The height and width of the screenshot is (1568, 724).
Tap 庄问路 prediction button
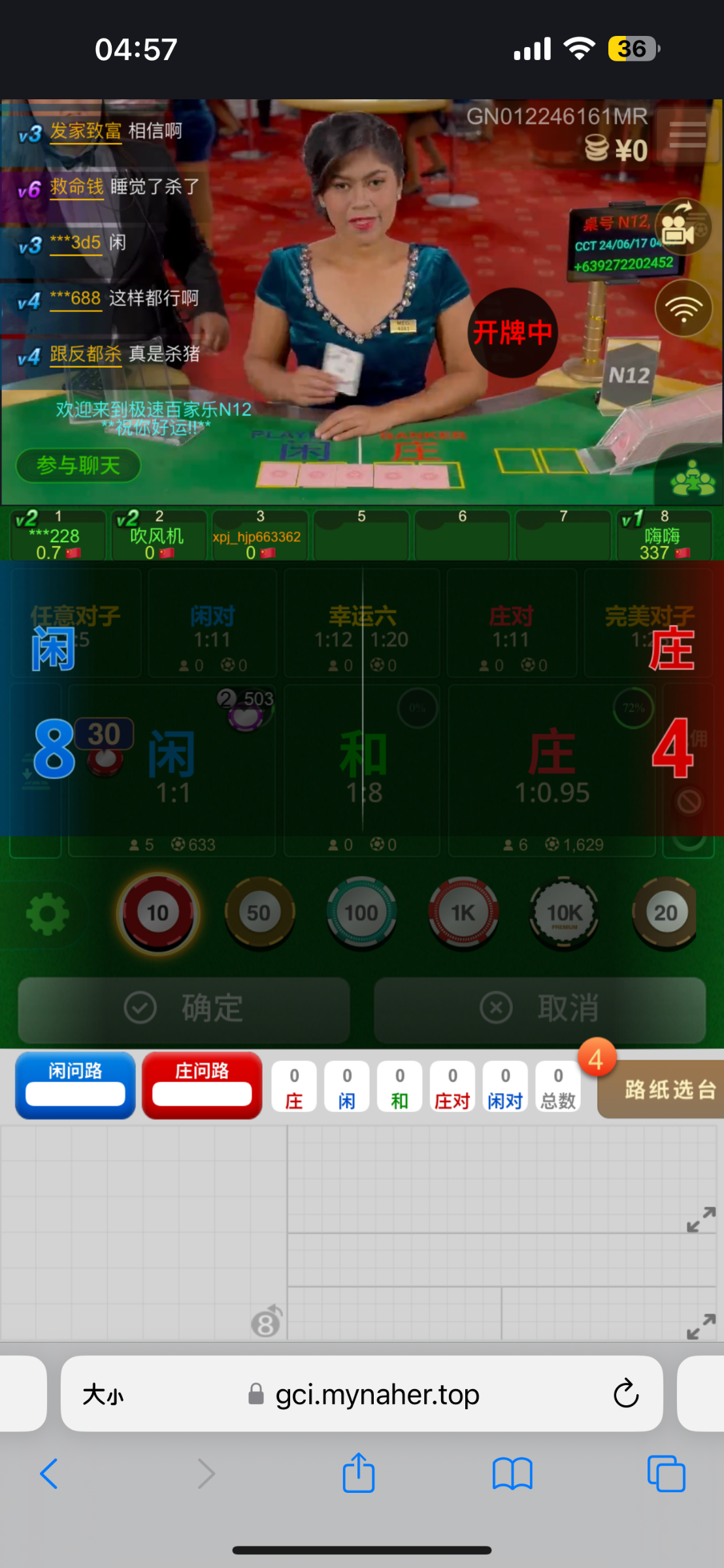(x=202, y=1085)
